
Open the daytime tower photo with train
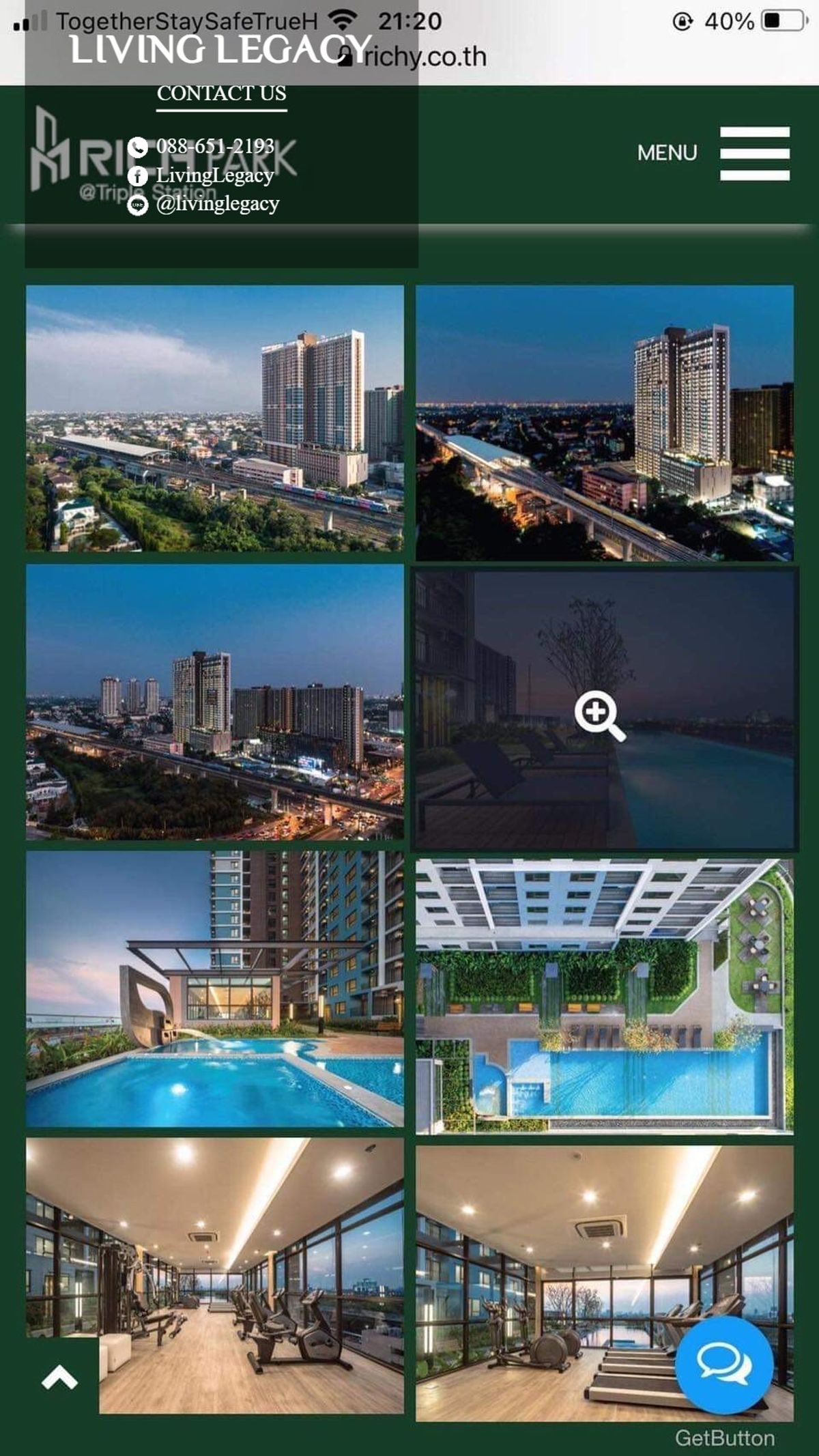coord(215,418)
